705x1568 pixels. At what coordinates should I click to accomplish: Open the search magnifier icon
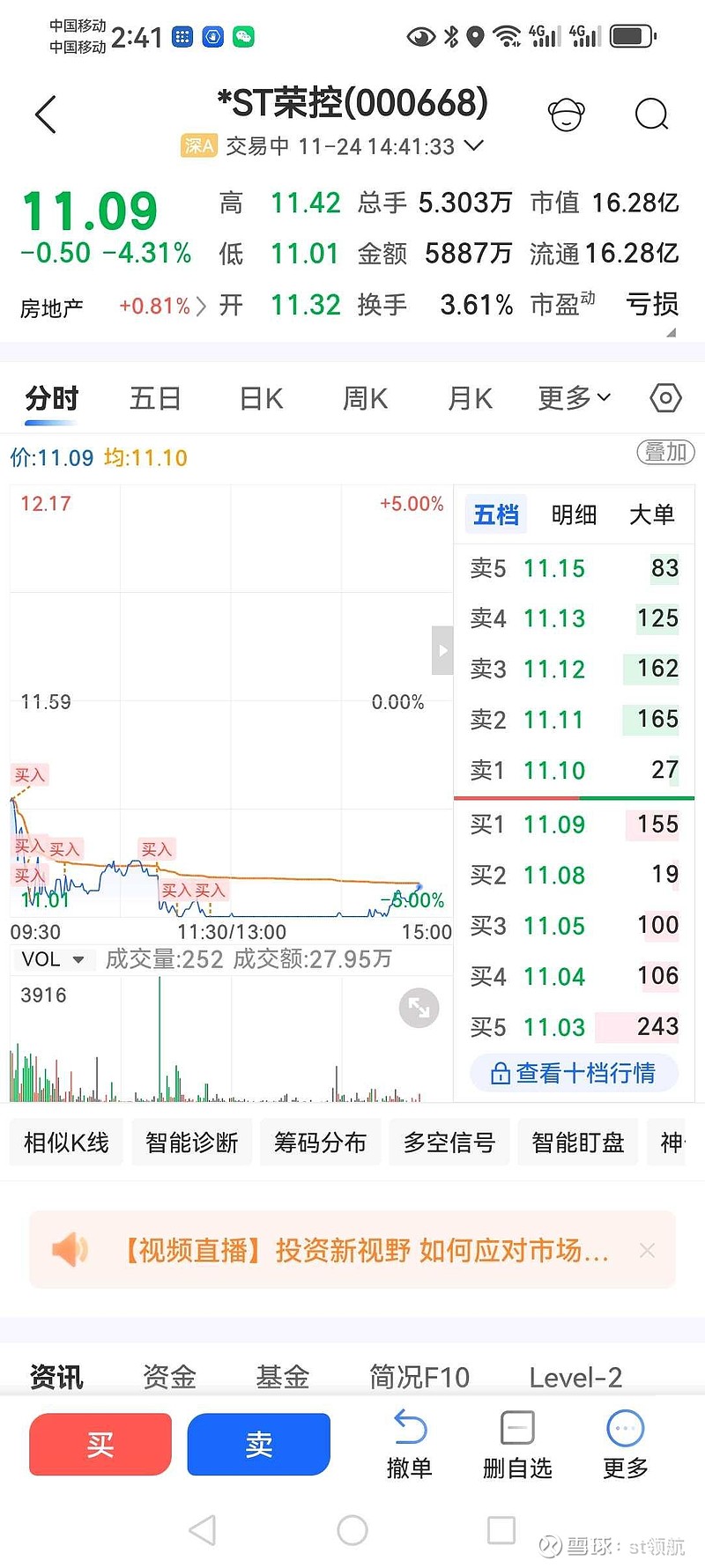tap(651, 115)
